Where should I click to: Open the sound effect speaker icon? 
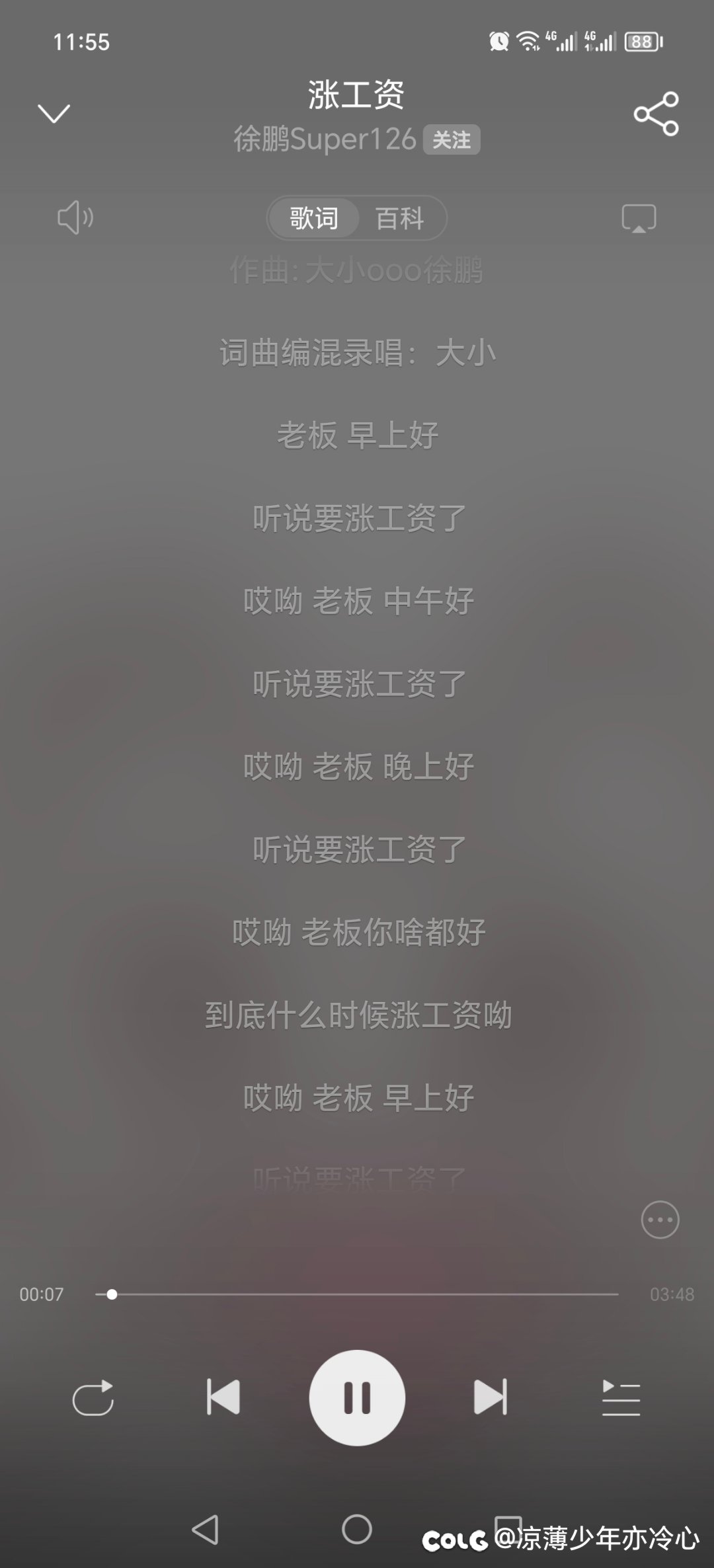point(75,217)
